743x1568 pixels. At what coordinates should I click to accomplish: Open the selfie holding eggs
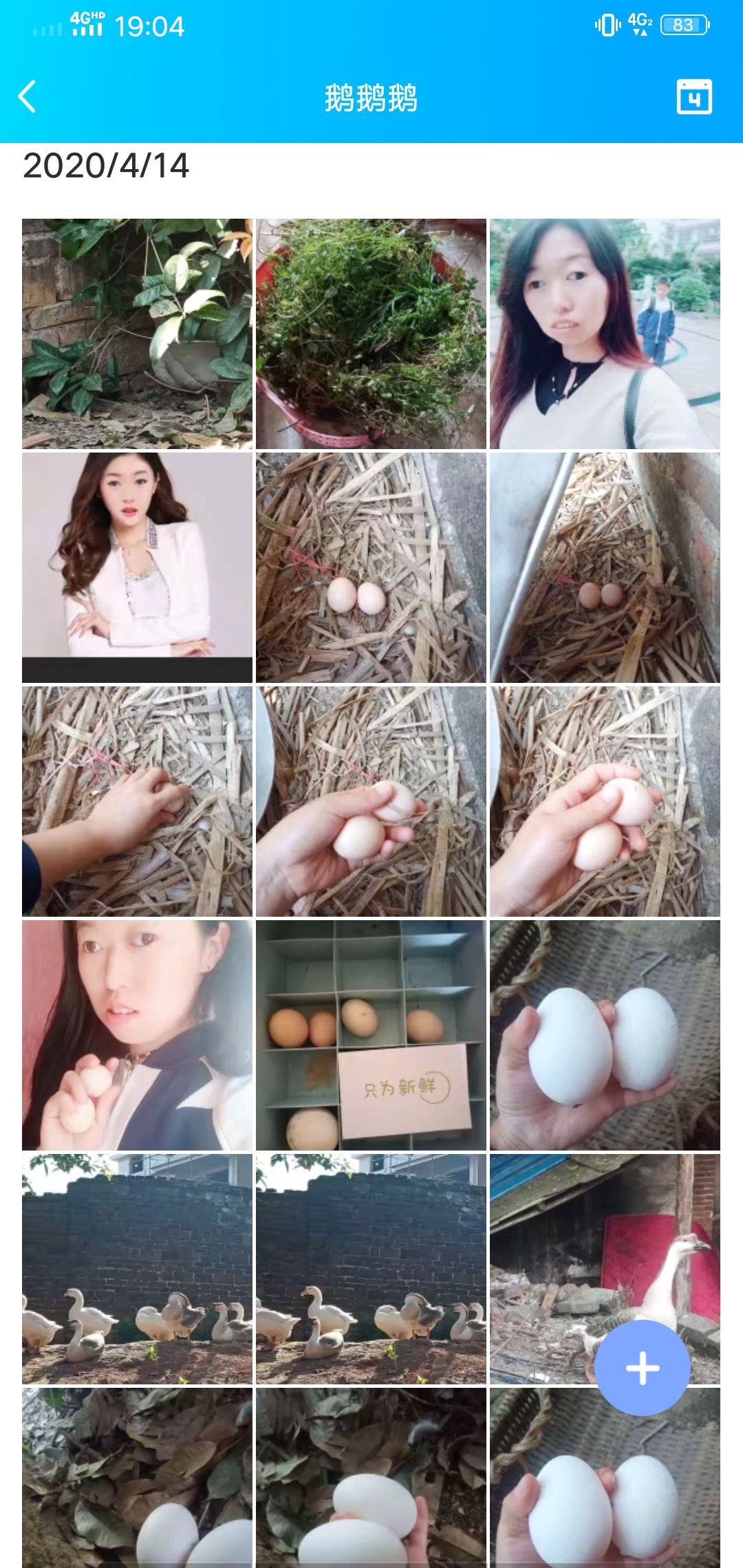(137, 1035)
